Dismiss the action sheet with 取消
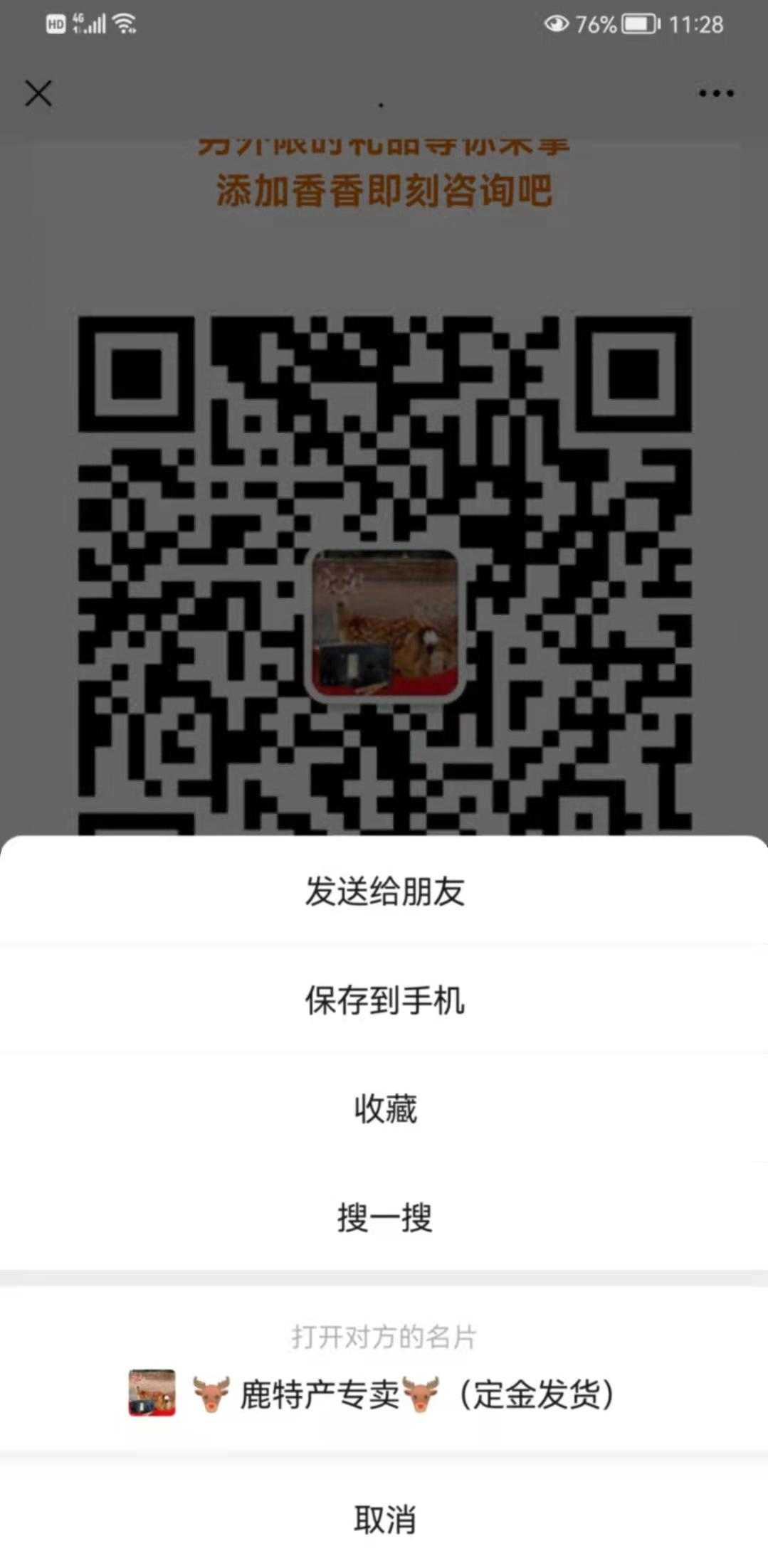Image resolution: width=768 pixels, height=1568 pixels. pyautogui.click(x=384, y=1519)
